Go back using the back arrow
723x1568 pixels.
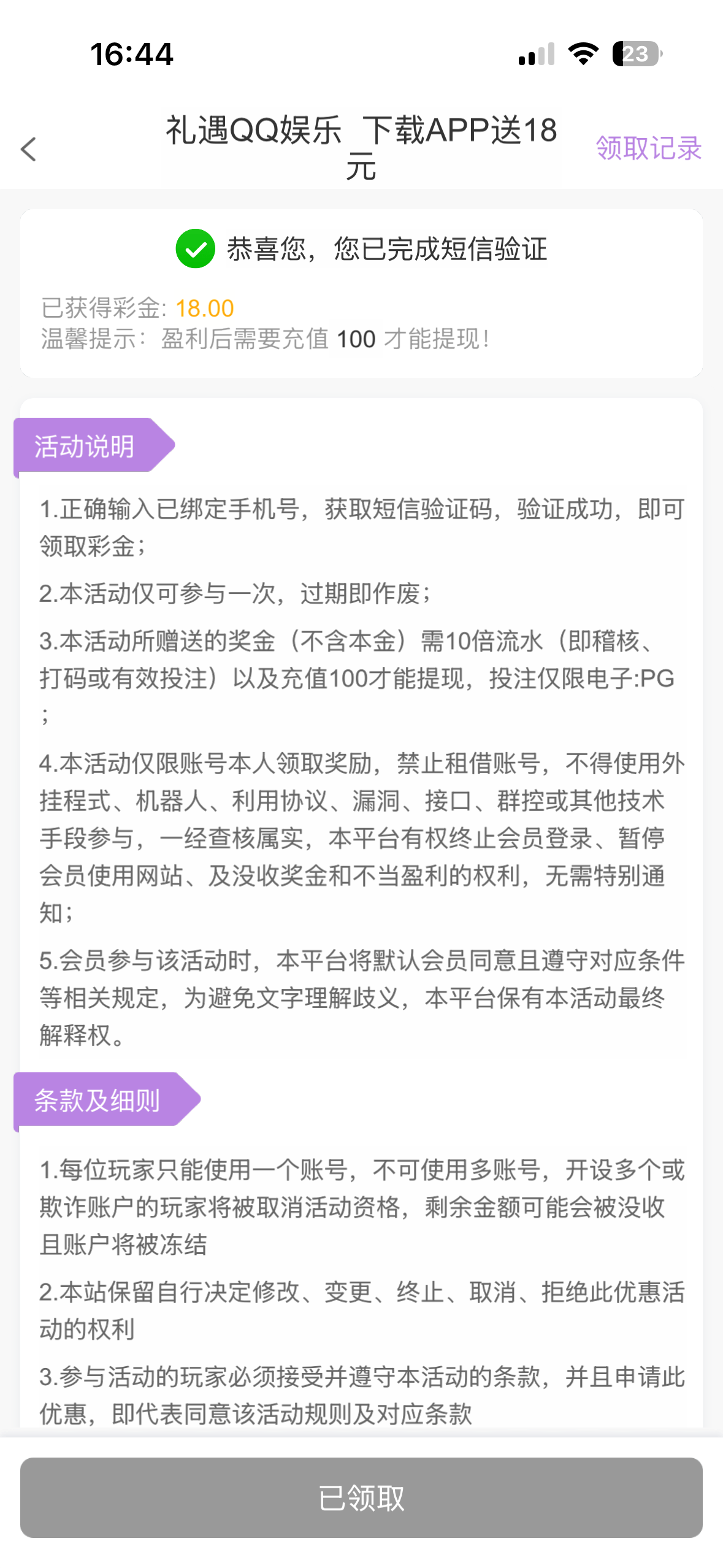(29, 149)
